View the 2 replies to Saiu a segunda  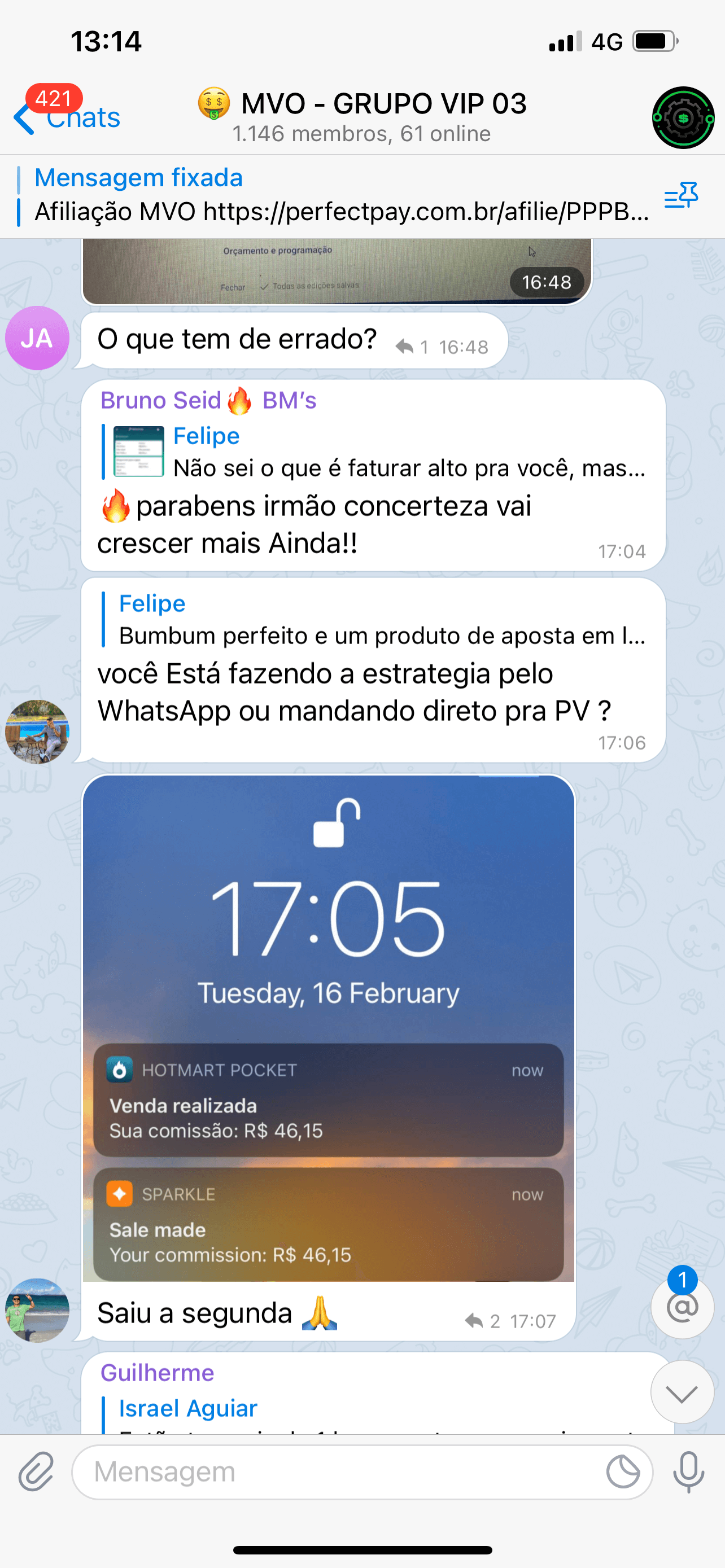(483, 1321)
